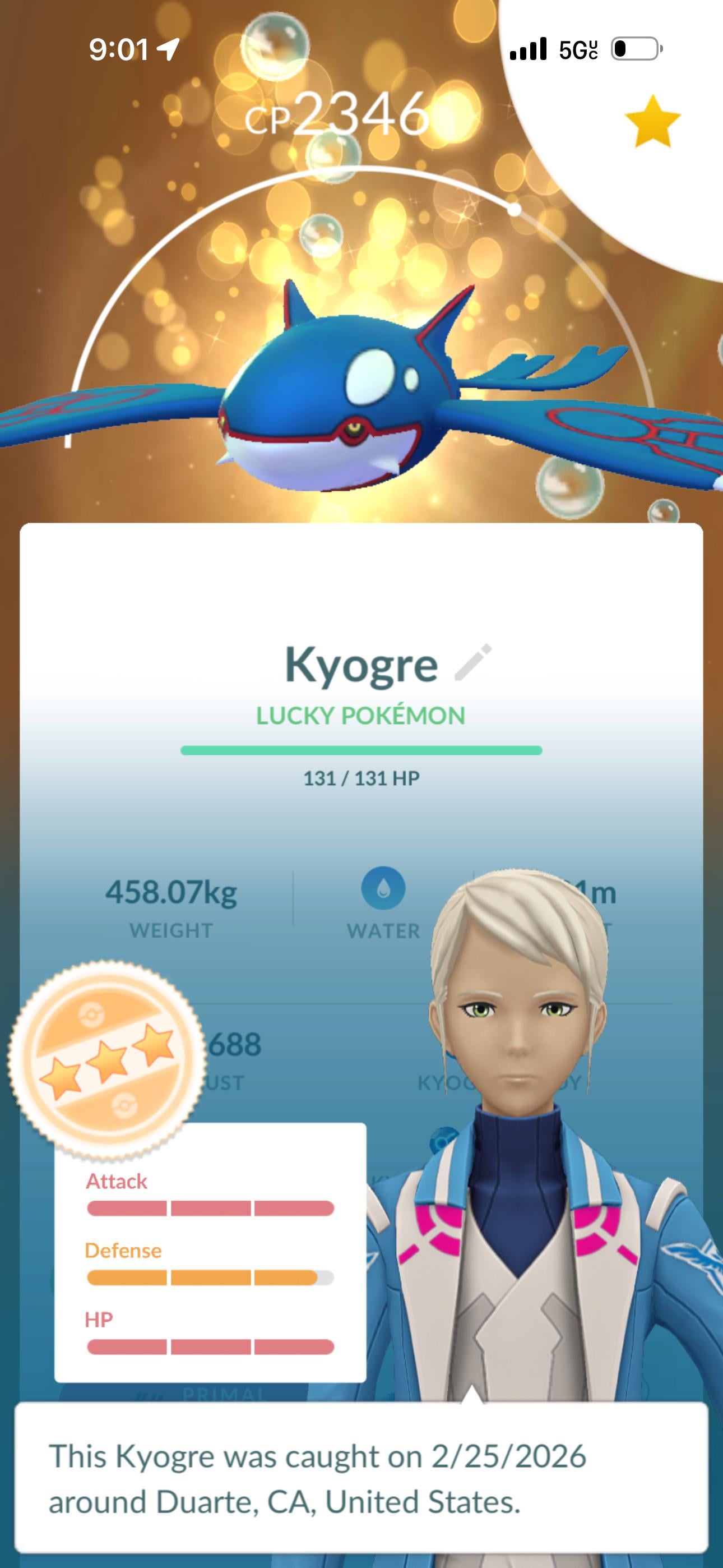The height and width of the screenshot is (1568, 723).
Task: Dismiss the appraisal speech bubble
Action: 361,1478
